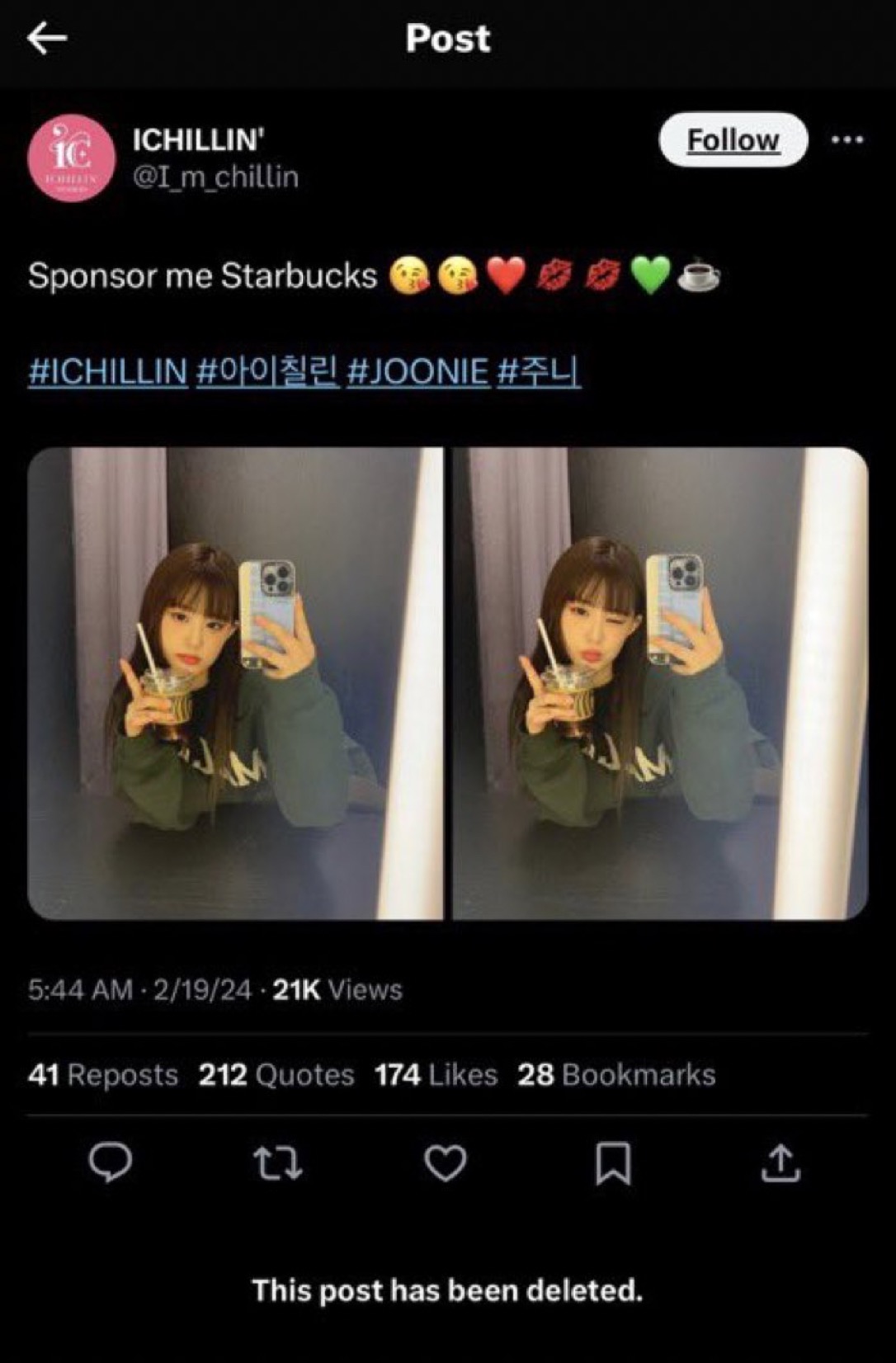Open the left selfie photo
Image resolution: width=896 pixels, height=1363 pixels.
235,683
